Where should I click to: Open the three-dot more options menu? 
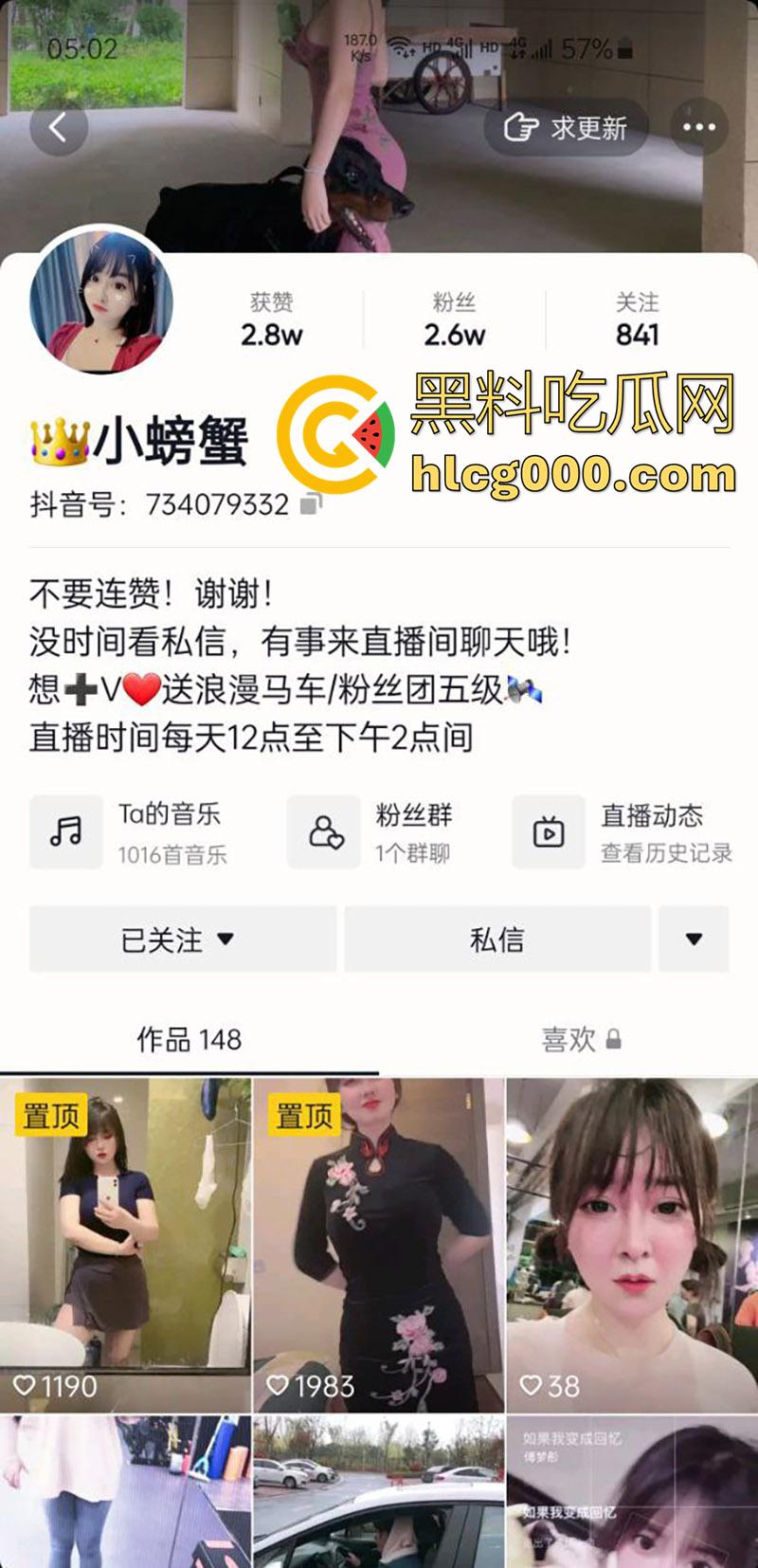coord(699,126)
